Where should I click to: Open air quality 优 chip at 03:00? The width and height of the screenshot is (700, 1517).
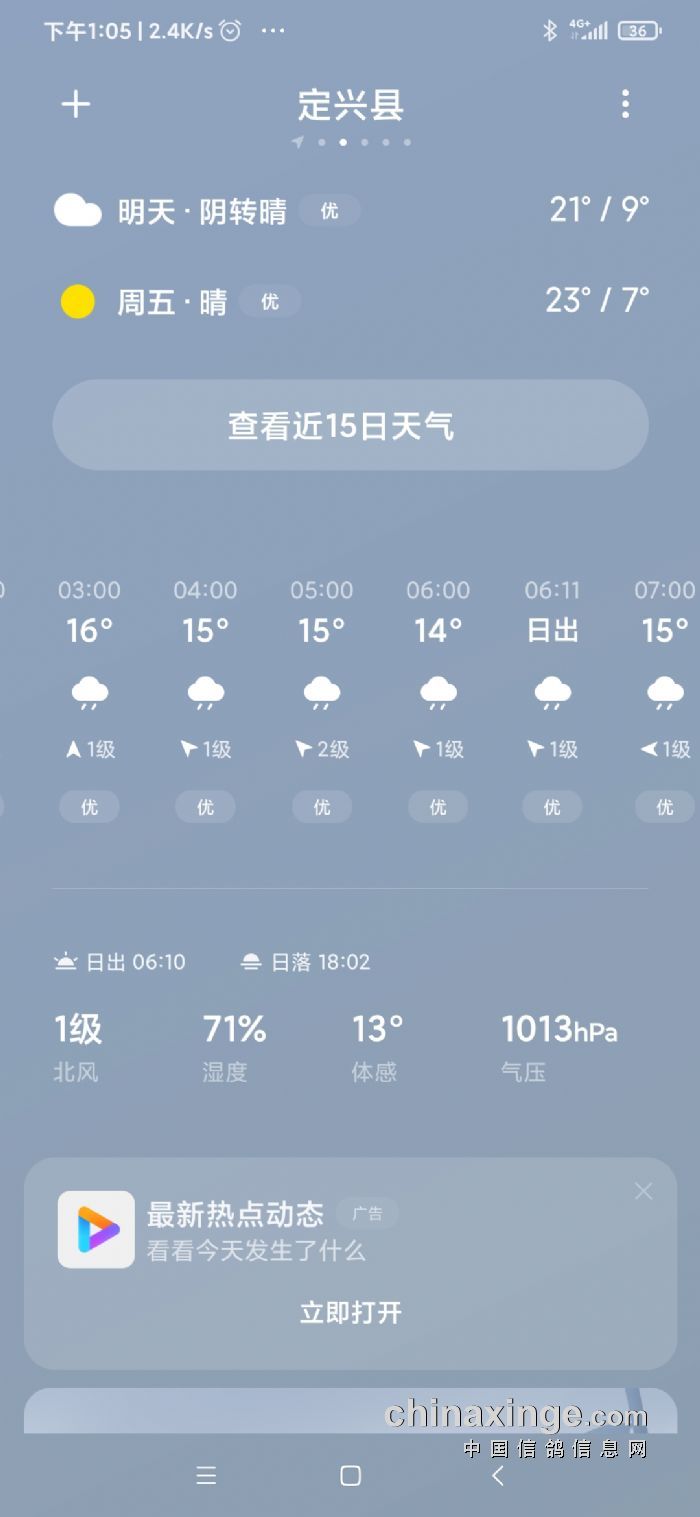[89, 807]
